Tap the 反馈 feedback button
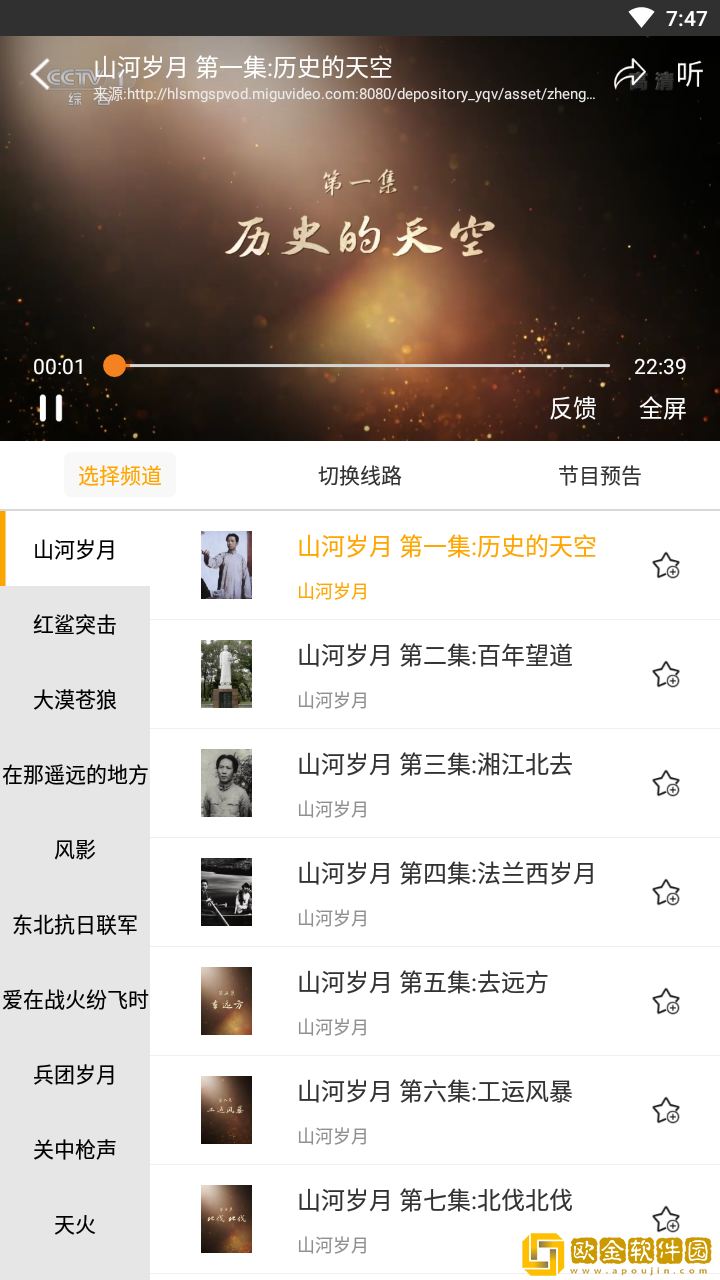720x1280 pixels. 573,408
